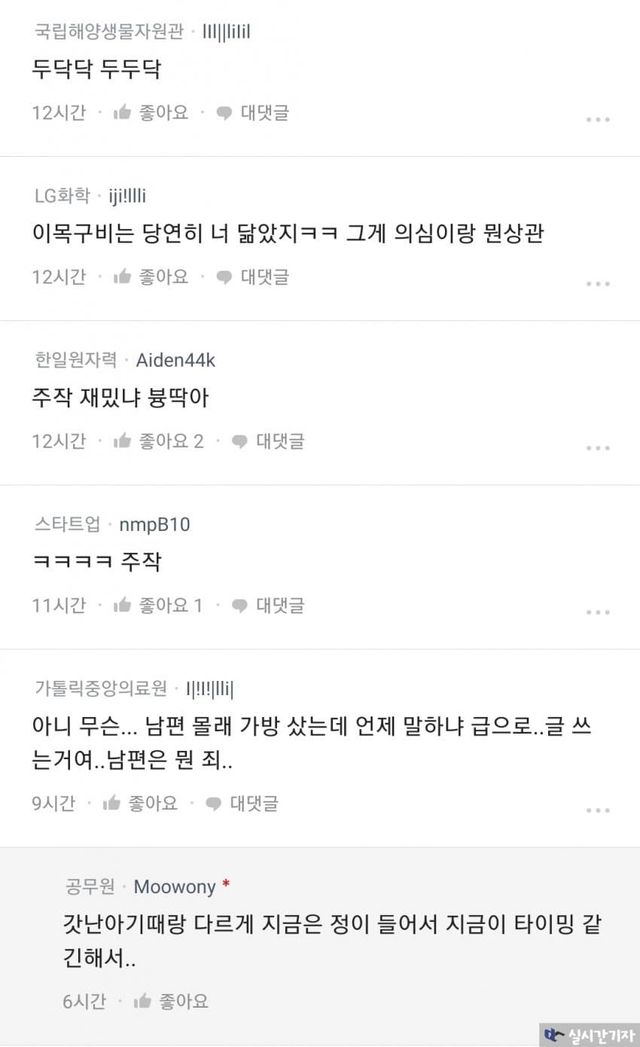The height and width of the screenshot is (1047, 640).
Task: Like Aiden44k's comment
Action: [159, 441]
